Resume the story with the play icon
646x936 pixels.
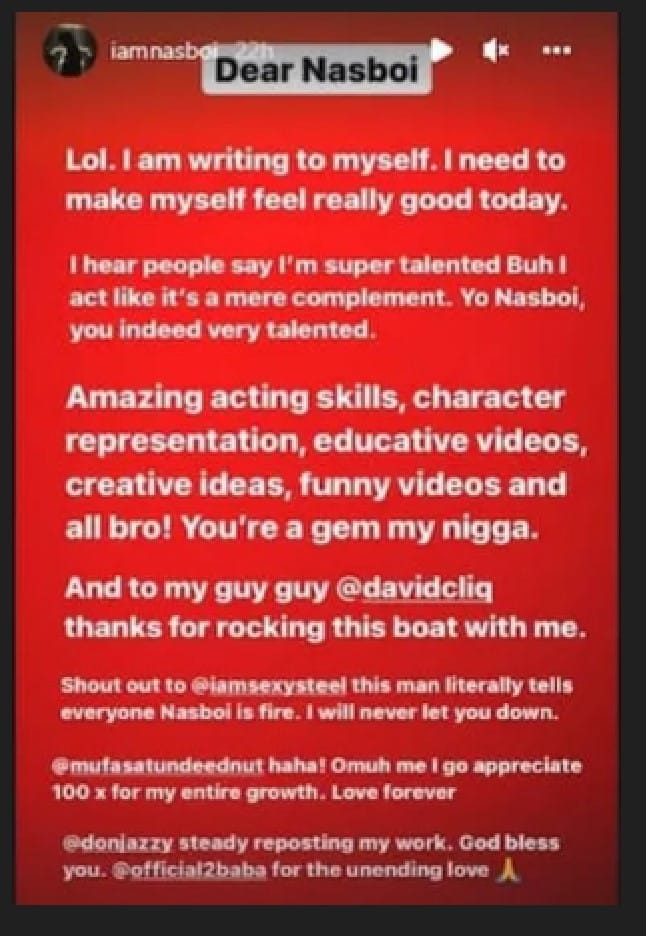pos(442,50)
